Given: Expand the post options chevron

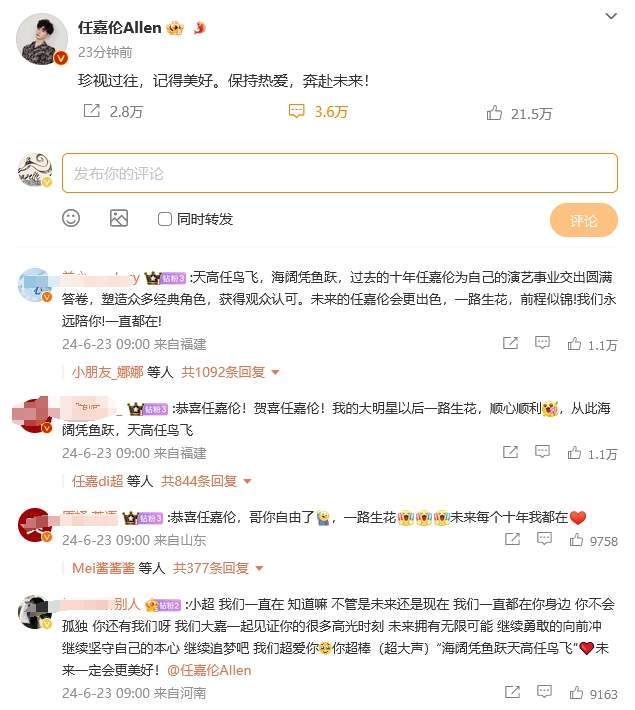Looking at the screenshot, I should coord(611,16).
